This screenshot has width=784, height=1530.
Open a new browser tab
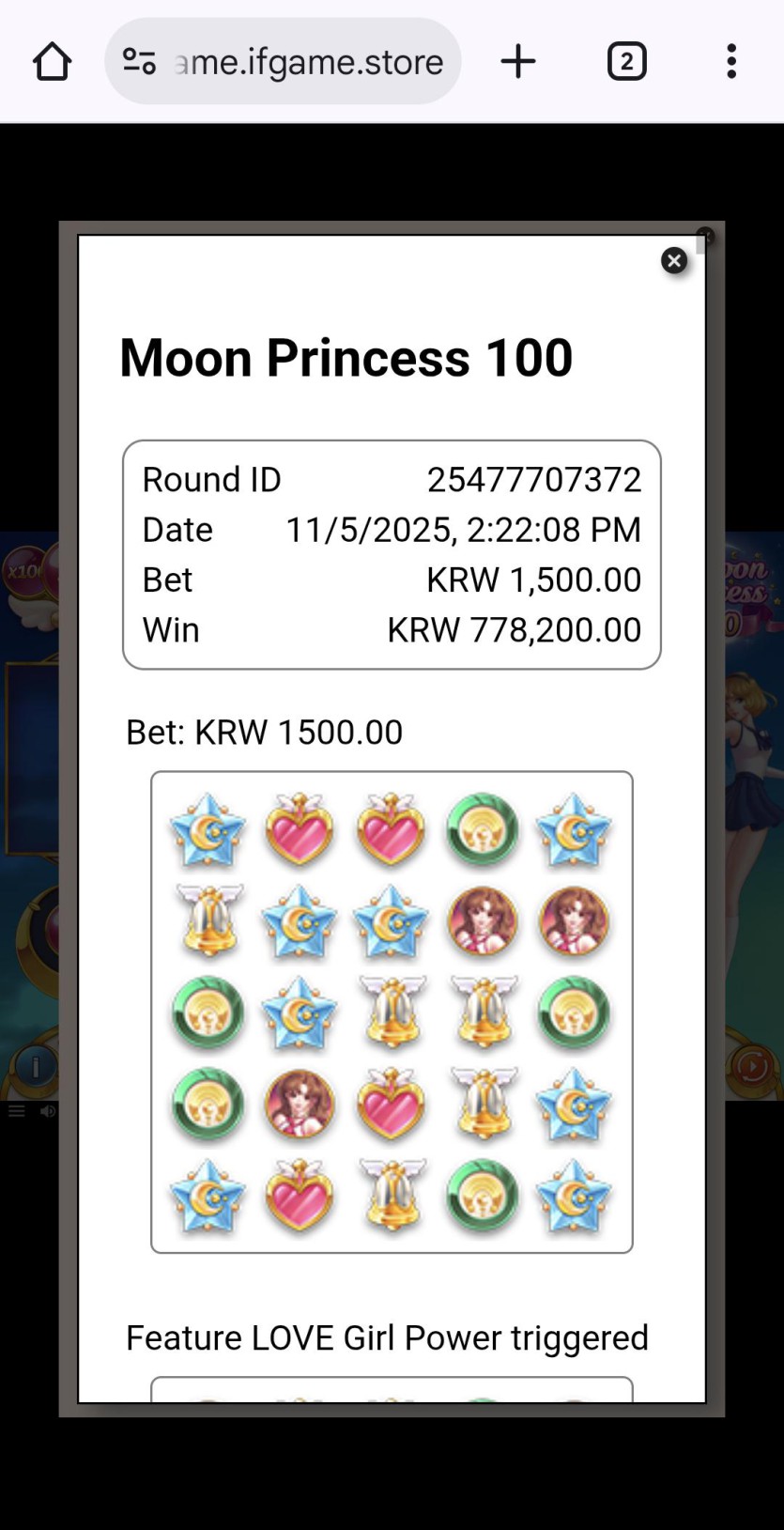(517, 62)
